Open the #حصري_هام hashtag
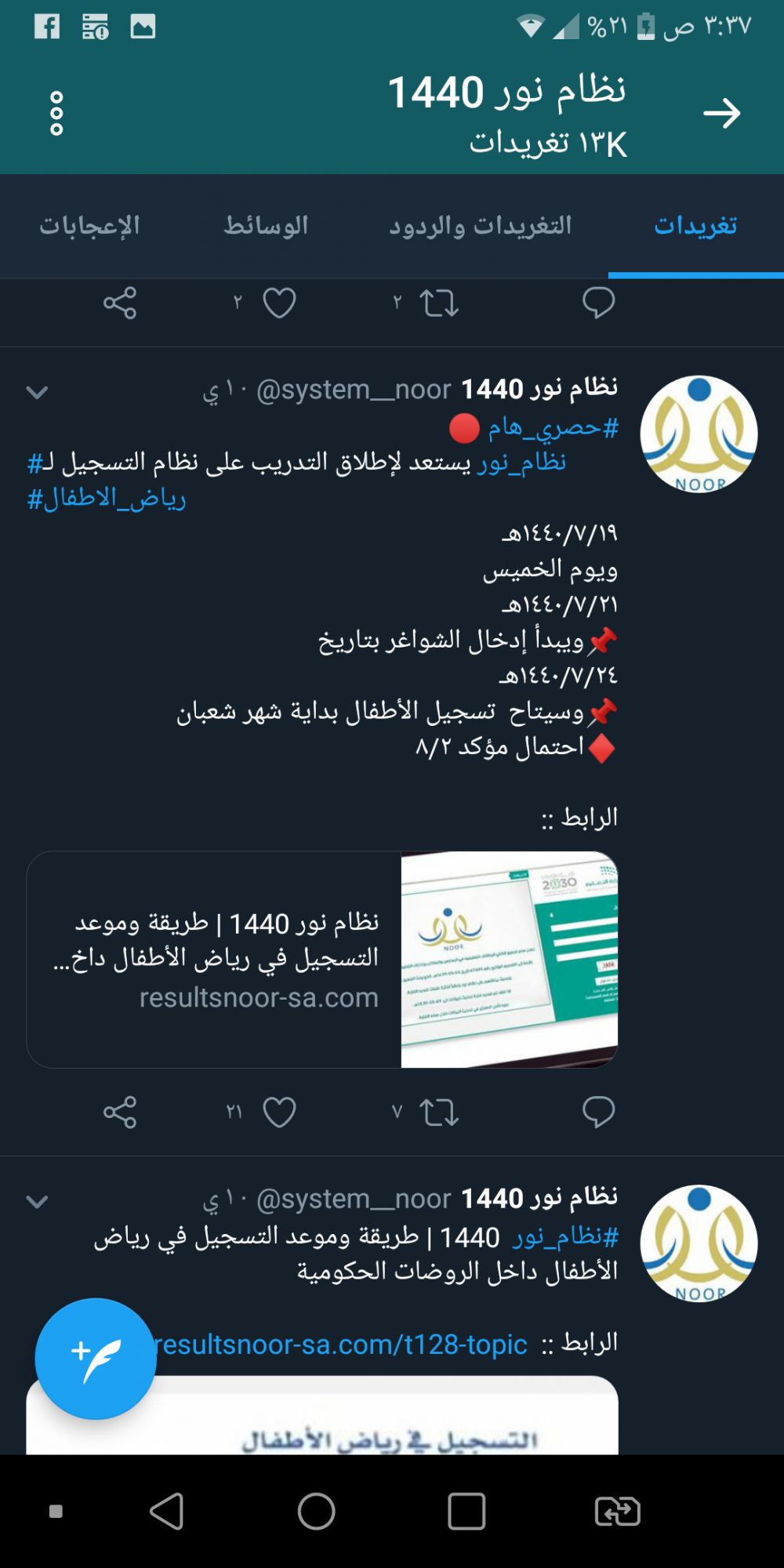 [554, 428]
